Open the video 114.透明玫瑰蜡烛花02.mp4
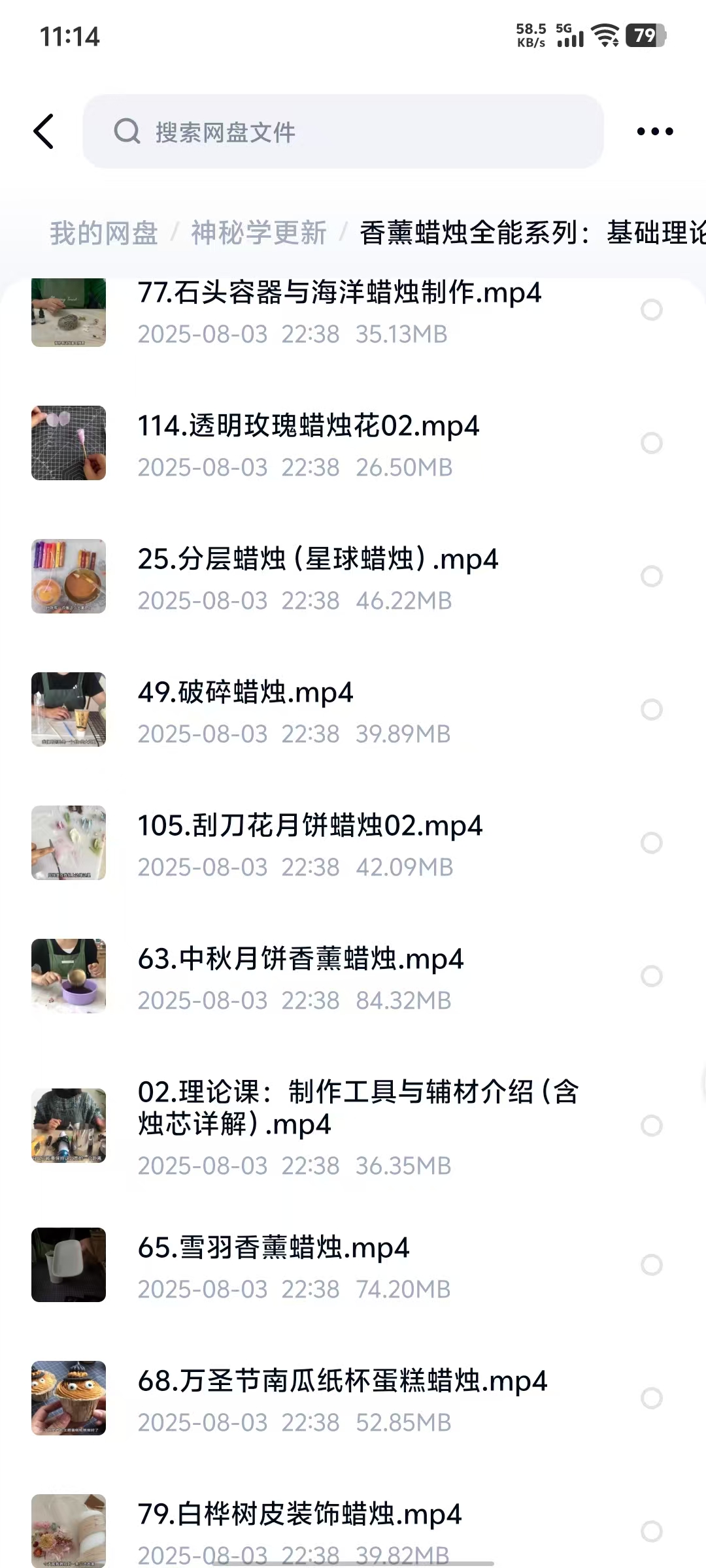 [309, 427]
